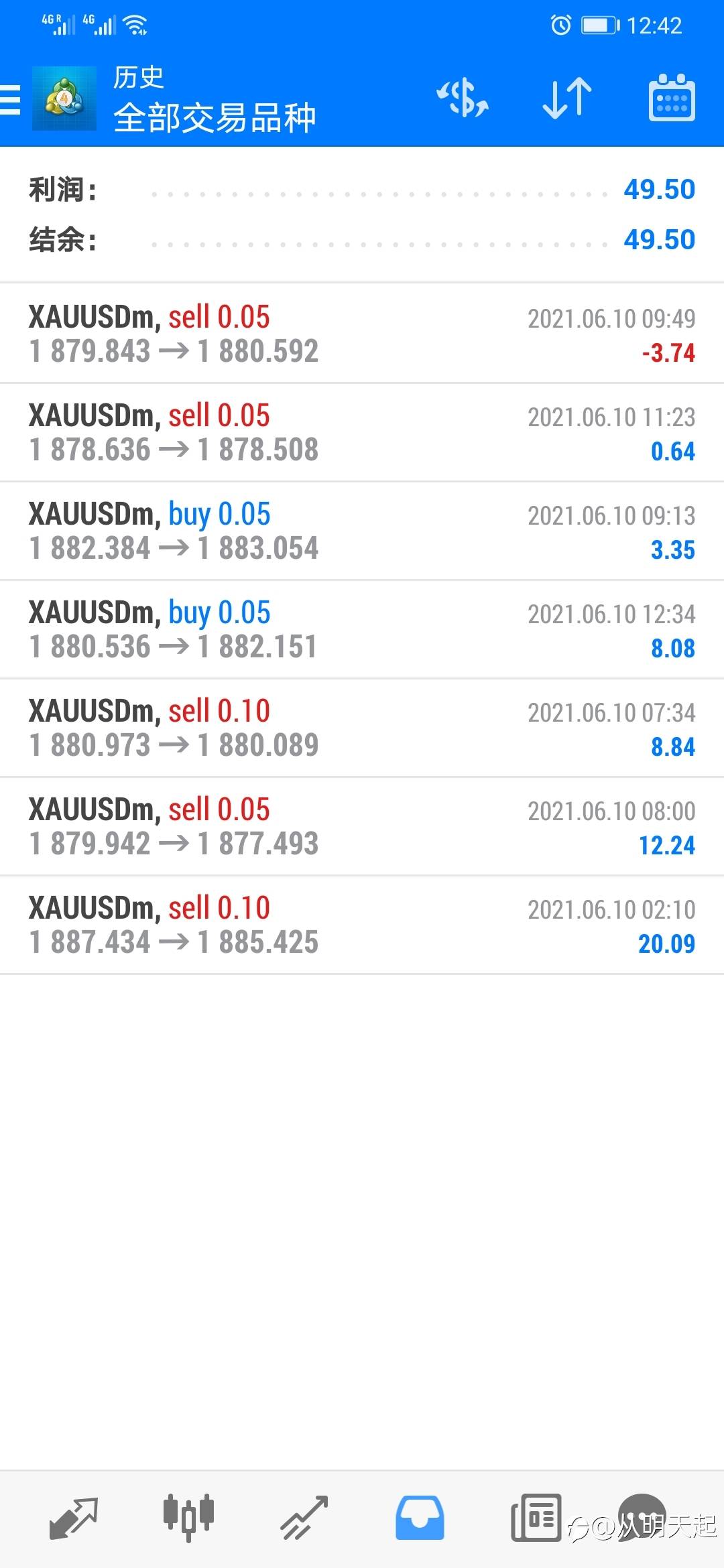The height and width of the screenshot is (1568, 724).
Task: Open the News tab
Action: point(536,1517)
